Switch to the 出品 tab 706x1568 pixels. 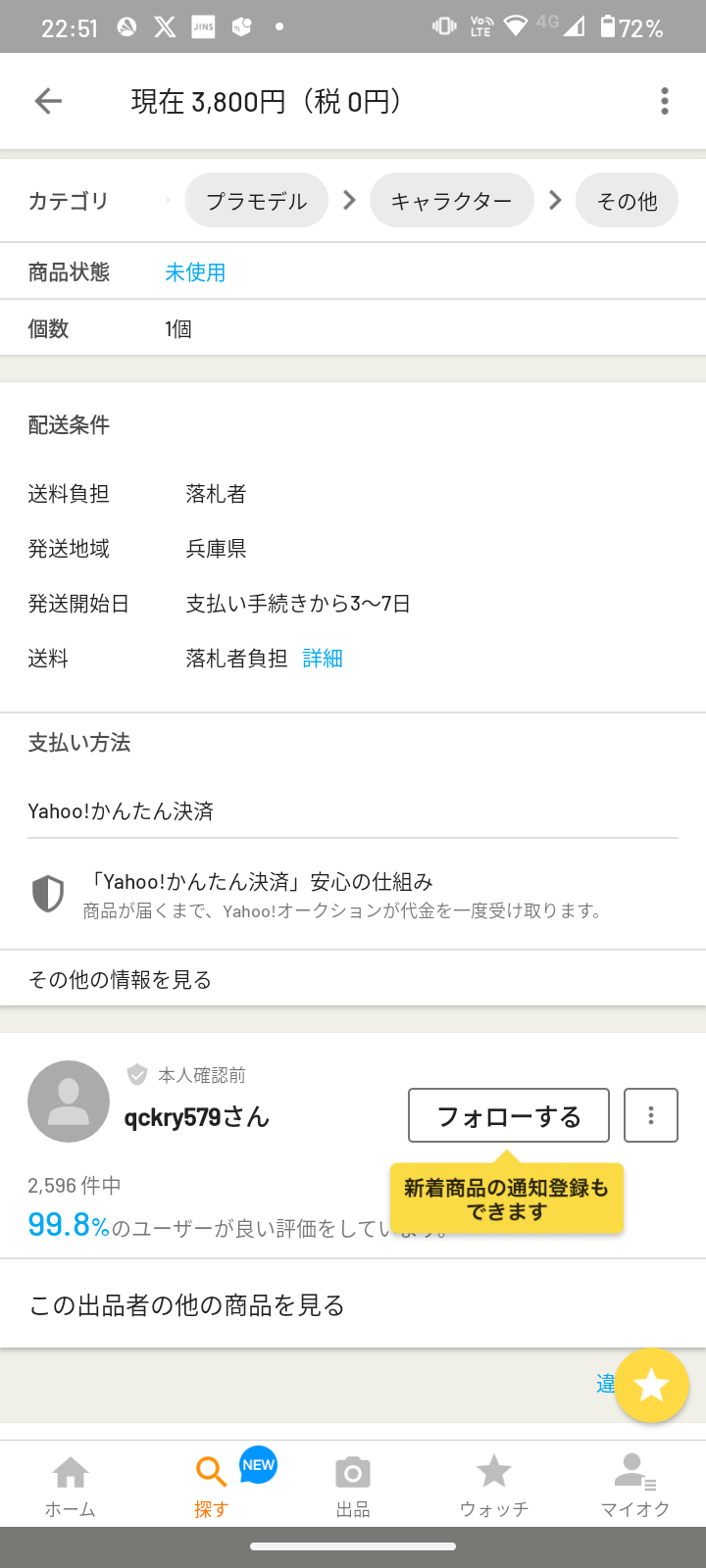point(353,1485)
